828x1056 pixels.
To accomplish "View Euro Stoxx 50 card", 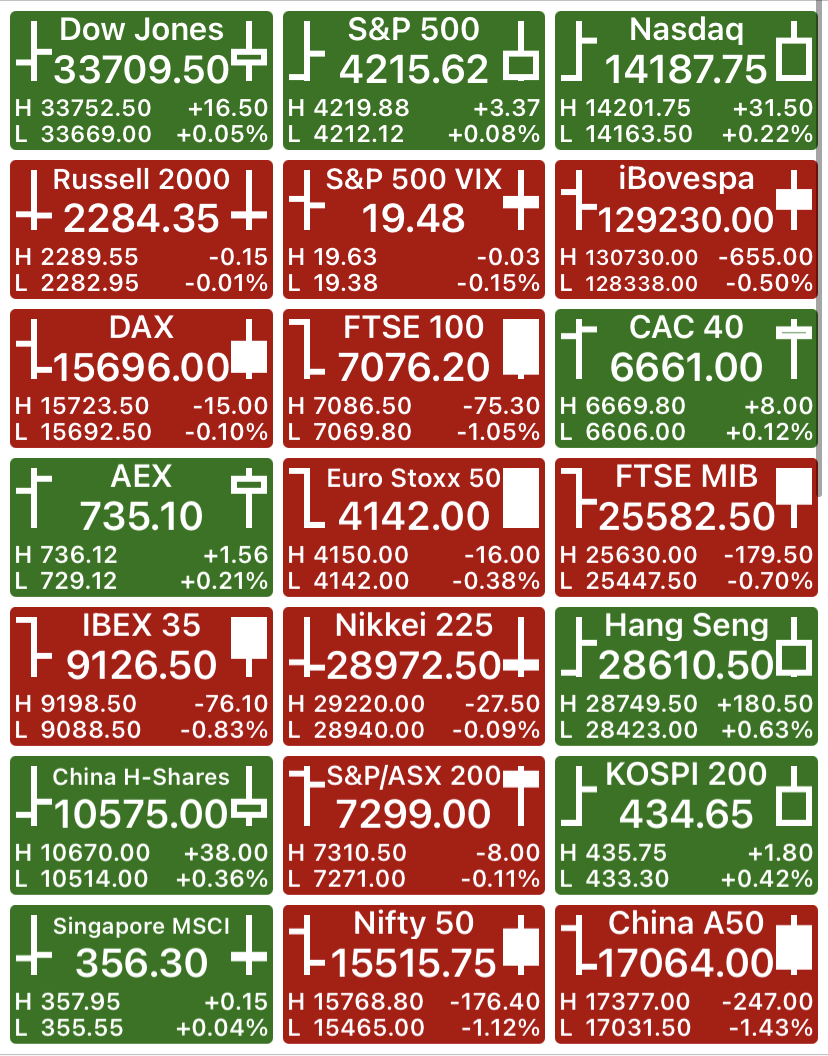I will (414, 527).
